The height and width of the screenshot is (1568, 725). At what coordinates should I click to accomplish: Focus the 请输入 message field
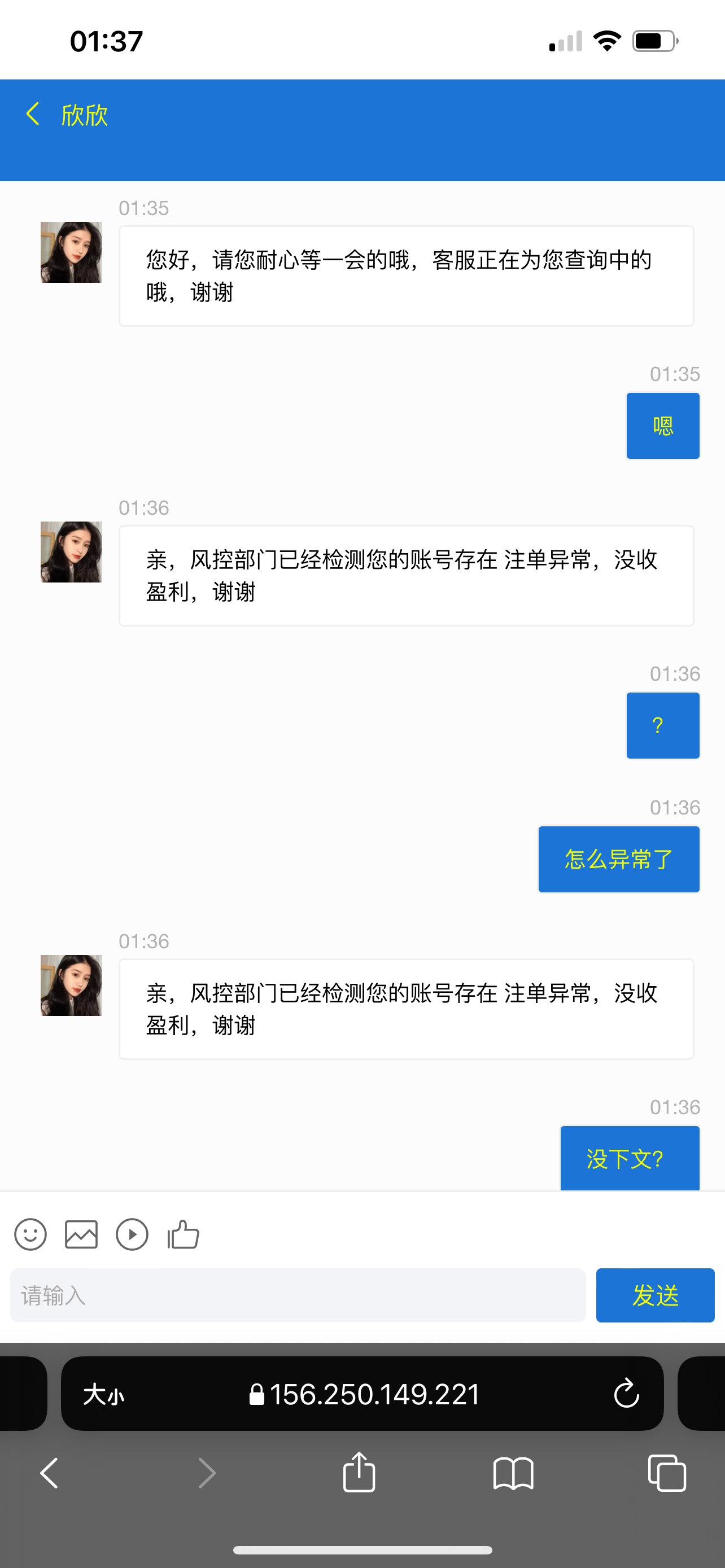pyautogui.click(x=298, y=1295)
